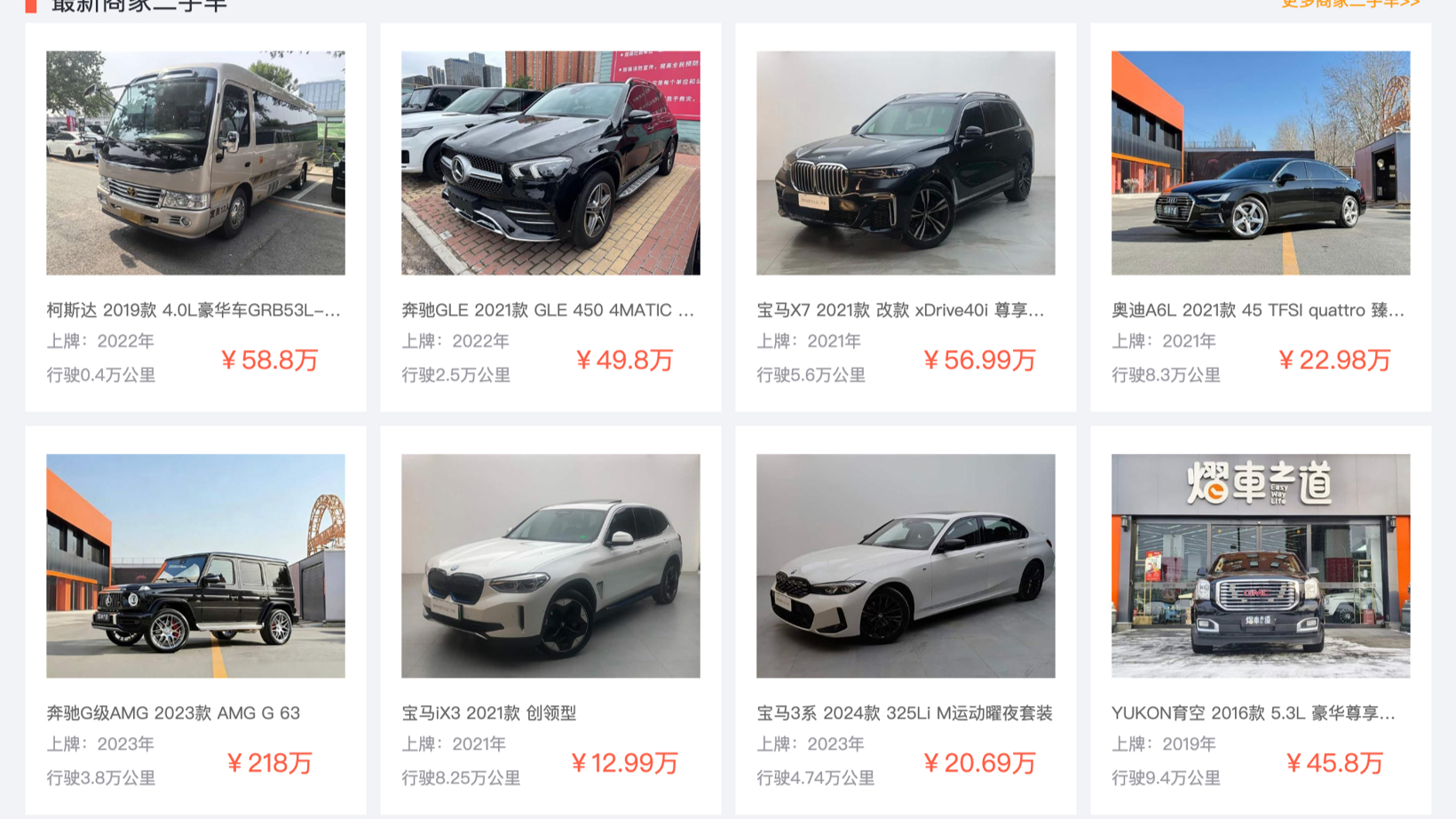The height and width of the screenshot is (819, 1456).
Task: Select the YUKON育空 2016款 5.3L listing
Action: (x=1261, y=567)
